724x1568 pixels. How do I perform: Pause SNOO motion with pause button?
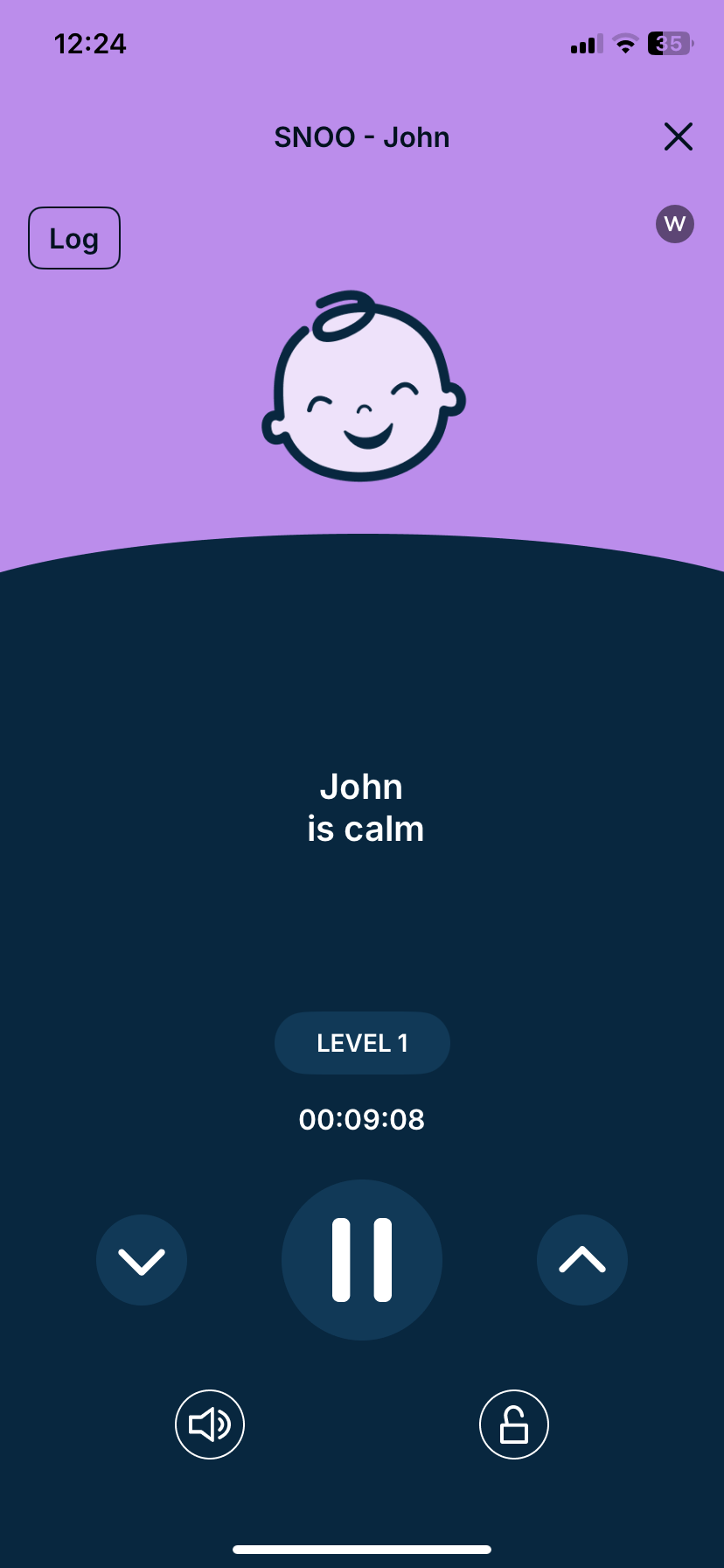pyautogui.click(x=362, y=1260)
